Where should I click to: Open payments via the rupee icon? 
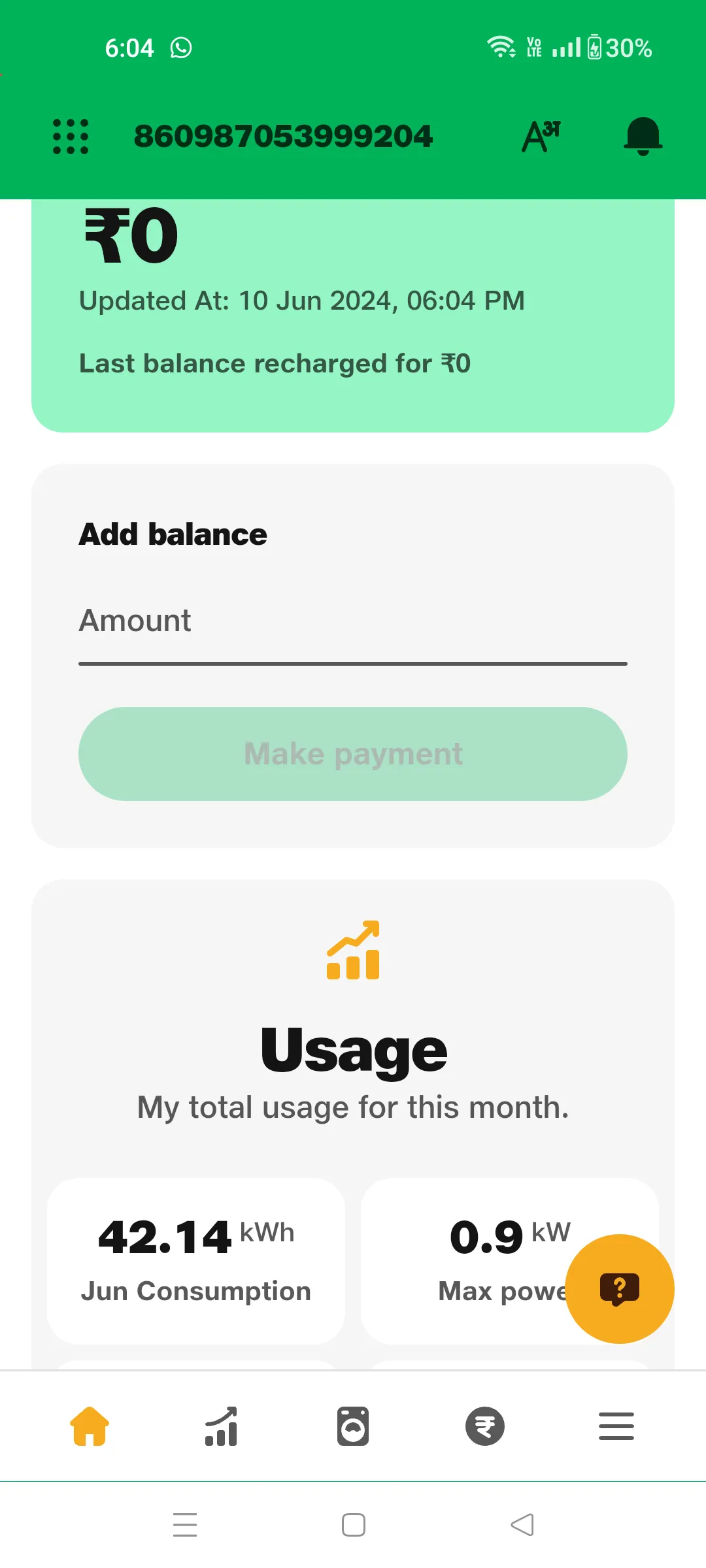click(x=484, y=1428)
